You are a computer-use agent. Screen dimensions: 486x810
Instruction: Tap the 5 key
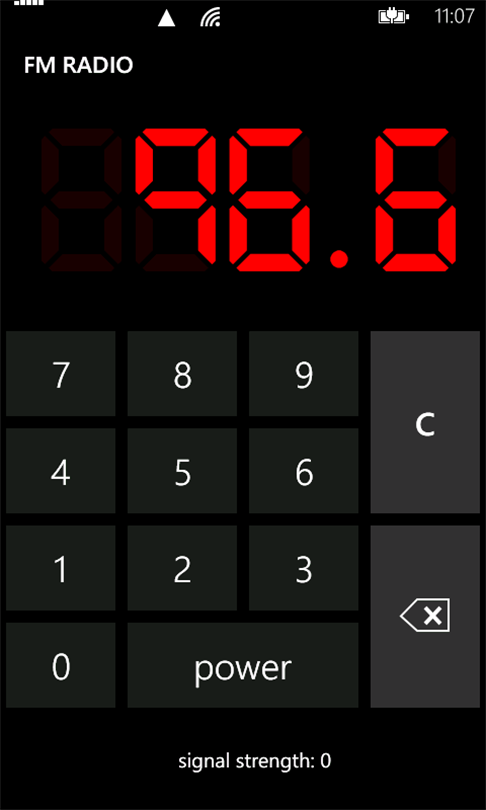pyautogui.click(x=182, y=471)
